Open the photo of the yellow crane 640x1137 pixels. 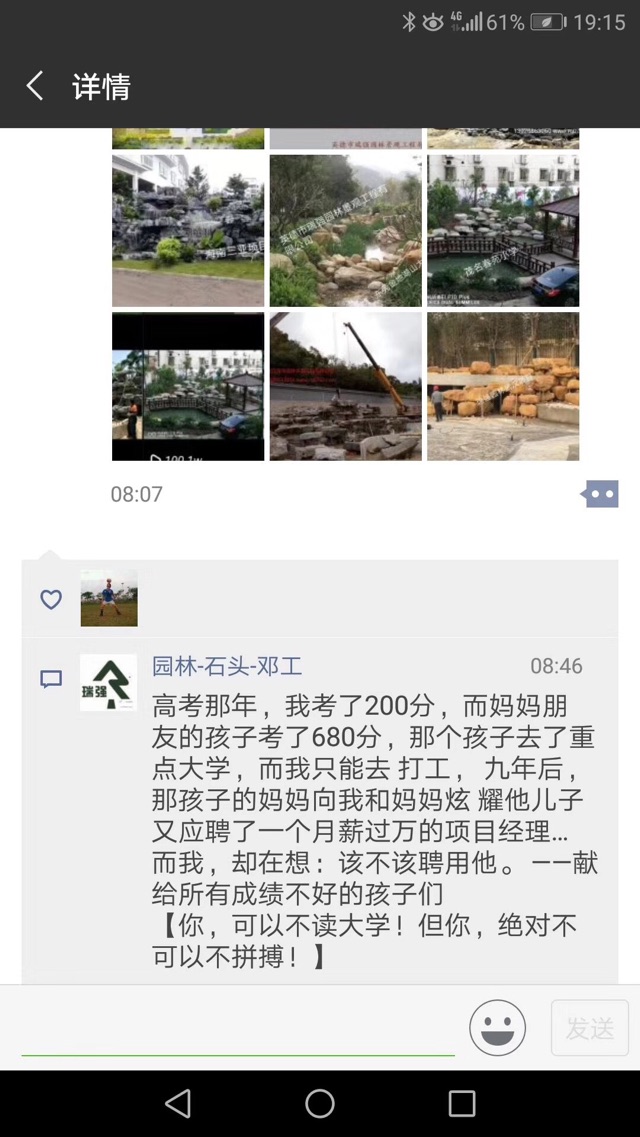pyautogui.click(x=345, y=387)
